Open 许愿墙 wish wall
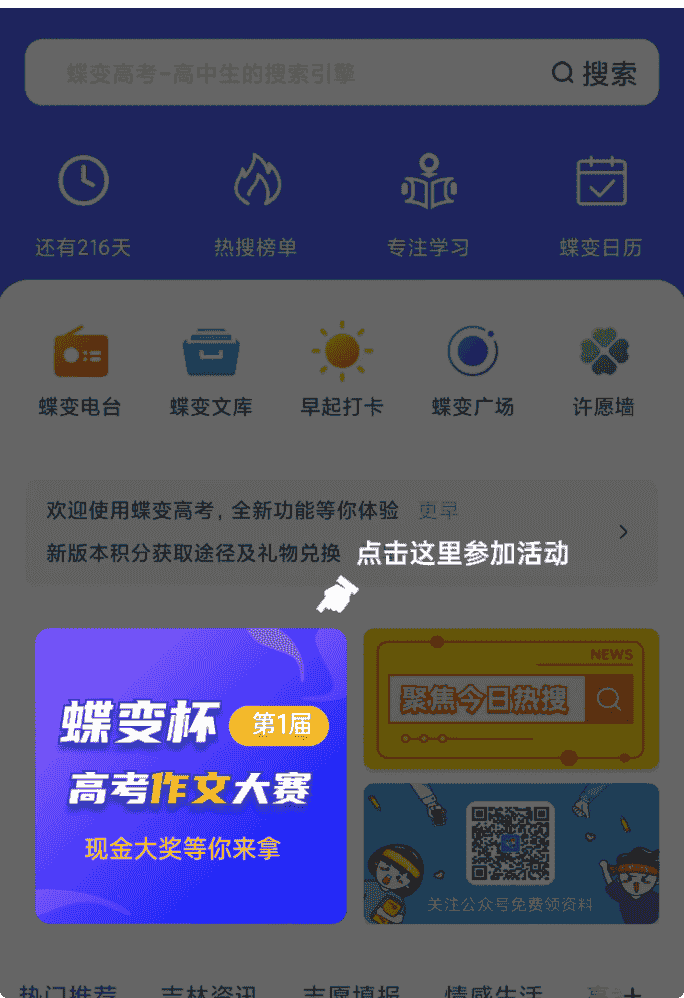This screenshot has width=684, height=998. point(604,368)
